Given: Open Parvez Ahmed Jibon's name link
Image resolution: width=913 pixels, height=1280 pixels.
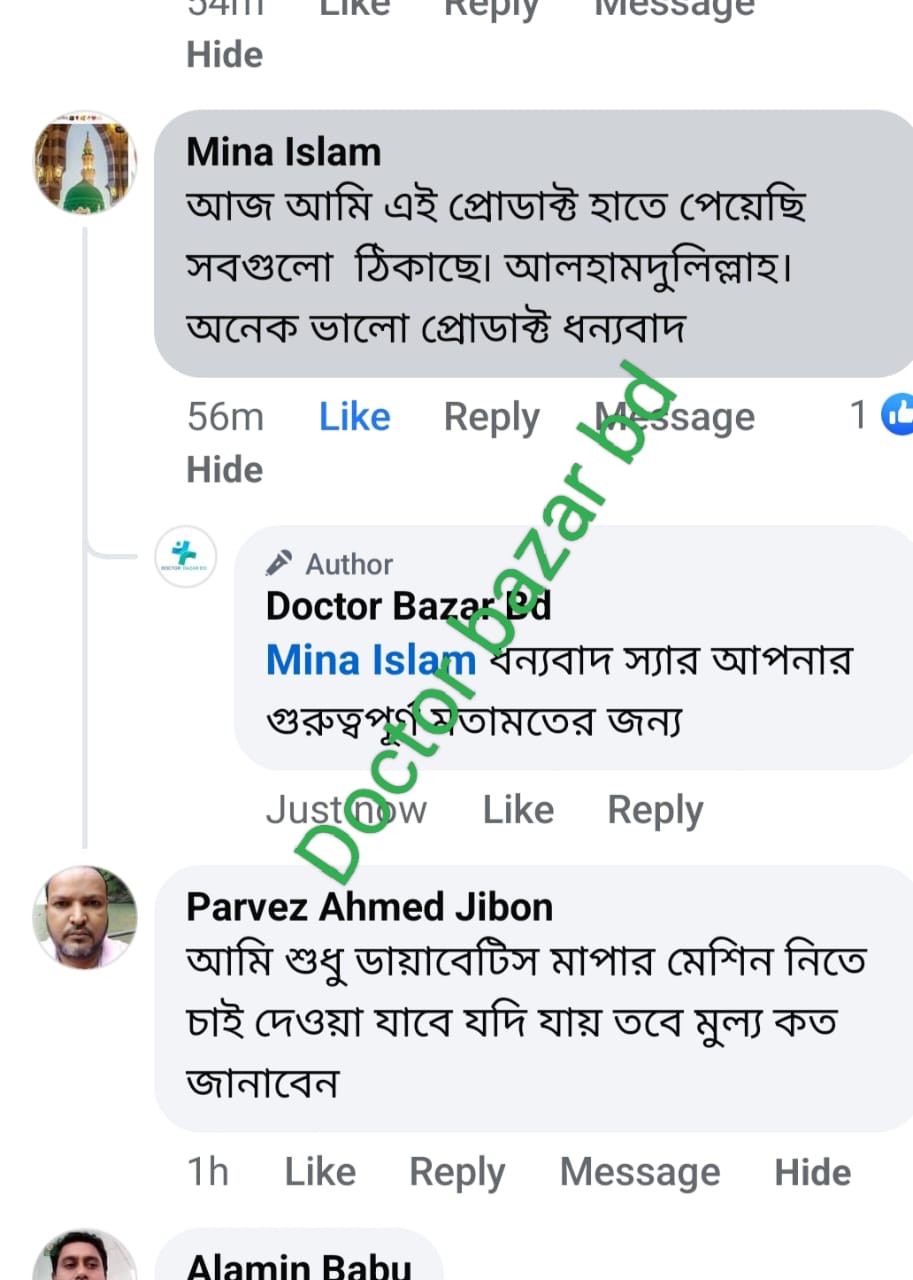Looking at the screenshot, I should click(369, 907).
